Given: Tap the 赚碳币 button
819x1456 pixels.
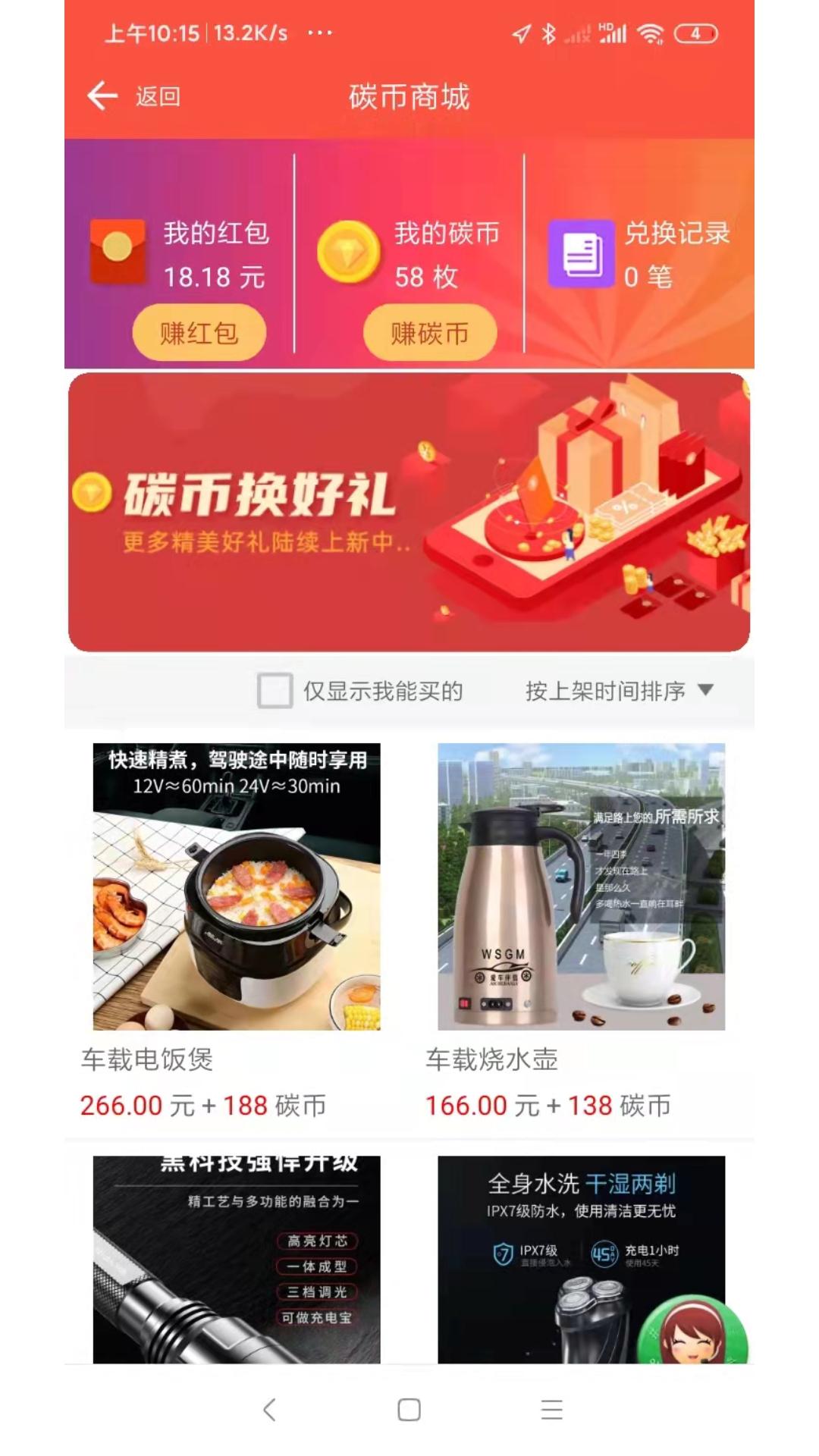Looking at the screenshot, I should point(430,333).
